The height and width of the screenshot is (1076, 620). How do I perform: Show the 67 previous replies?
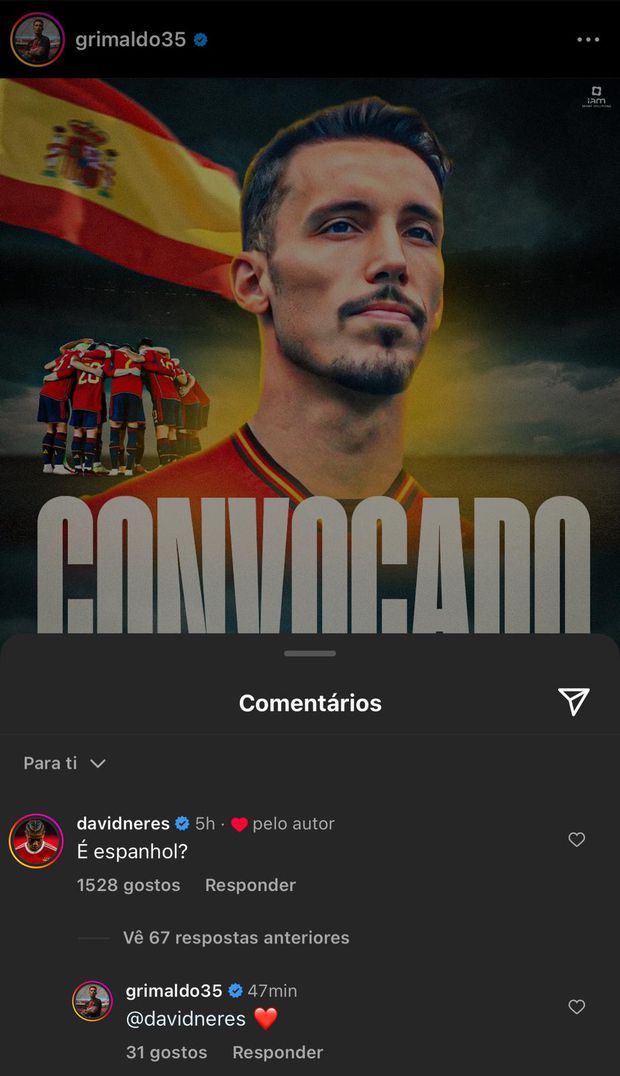click(x=236, y=938)
